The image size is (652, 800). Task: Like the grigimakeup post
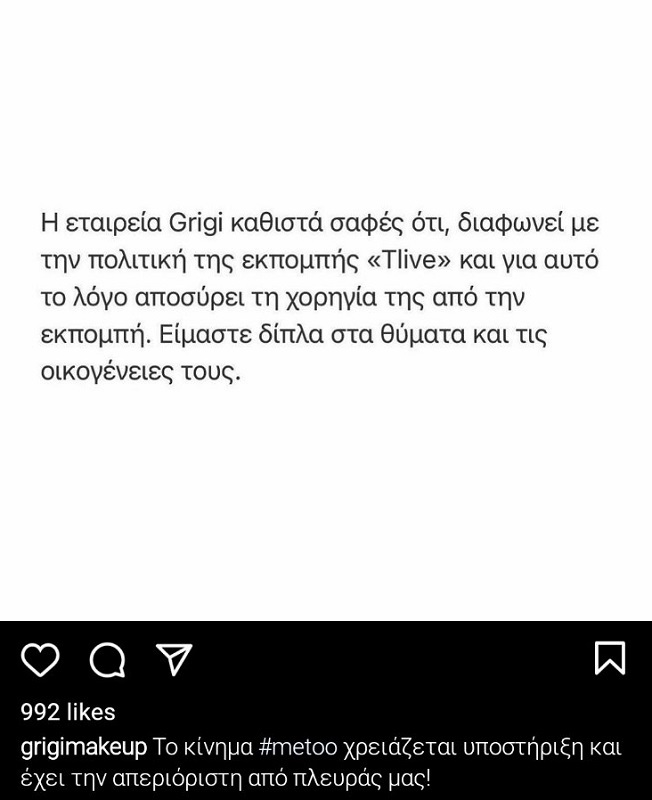(x=40, y=659)
